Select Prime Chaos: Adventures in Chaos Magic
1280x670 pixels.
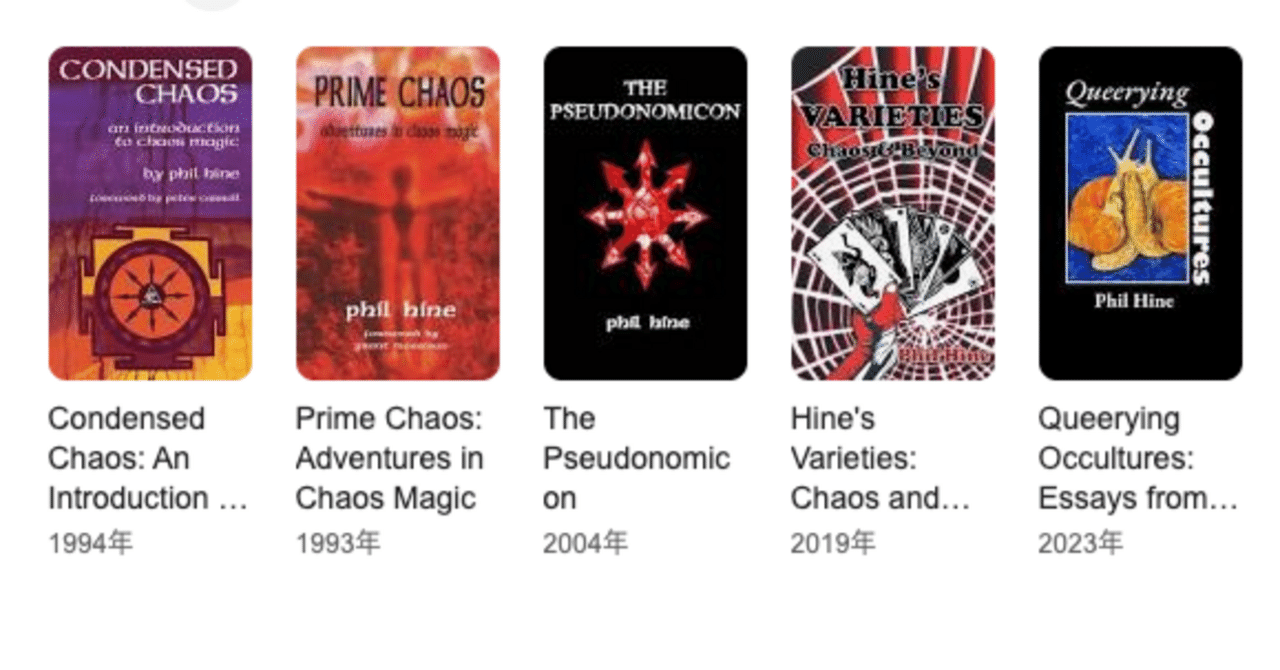point(397,213)
